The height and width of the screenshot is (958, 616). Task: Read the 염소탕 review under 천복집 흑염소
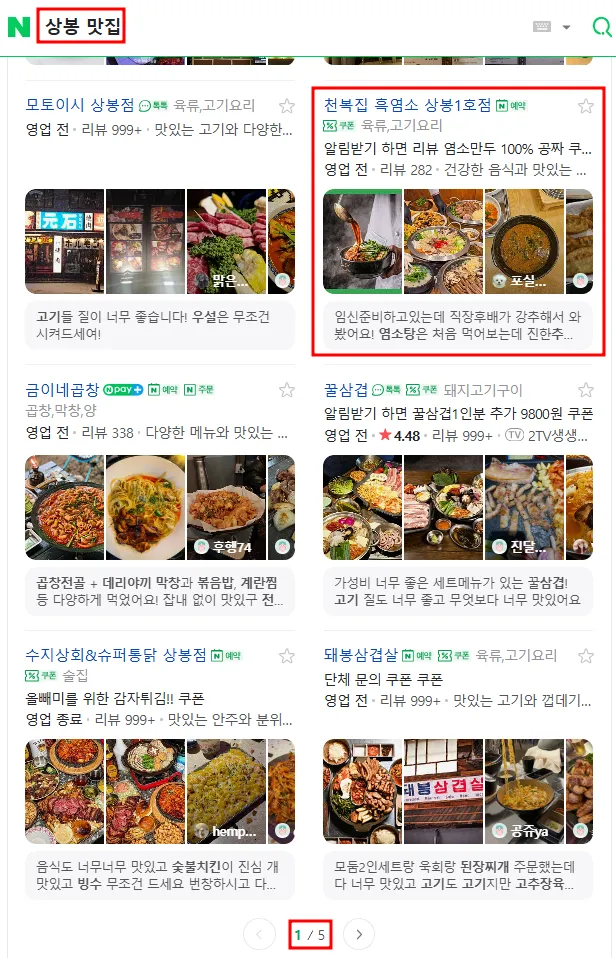[458, 325]
